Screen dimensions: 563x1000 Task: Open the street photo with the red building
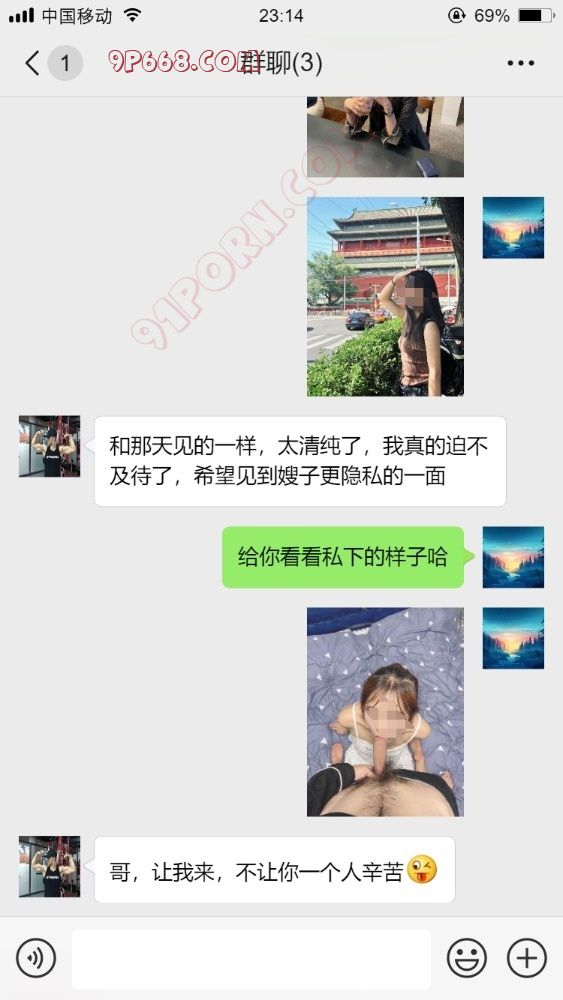[385, 297]
